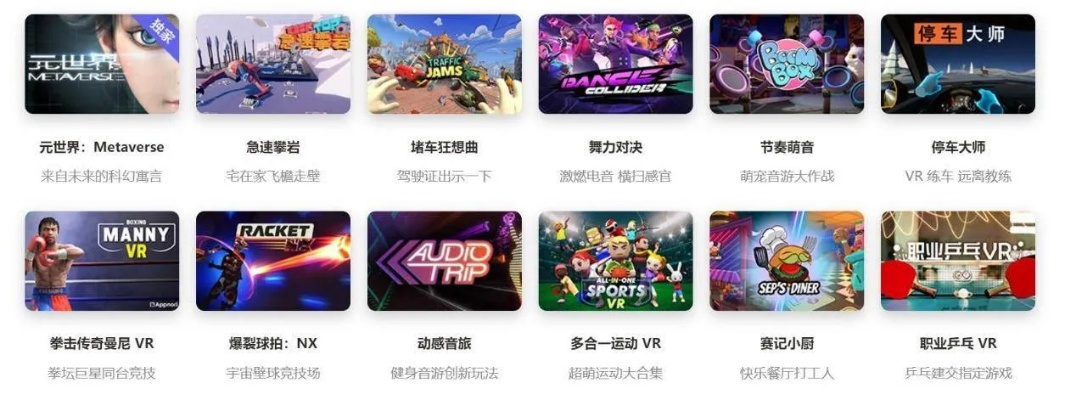Open the 赛记小厨 diner game

tap(786, 261)
